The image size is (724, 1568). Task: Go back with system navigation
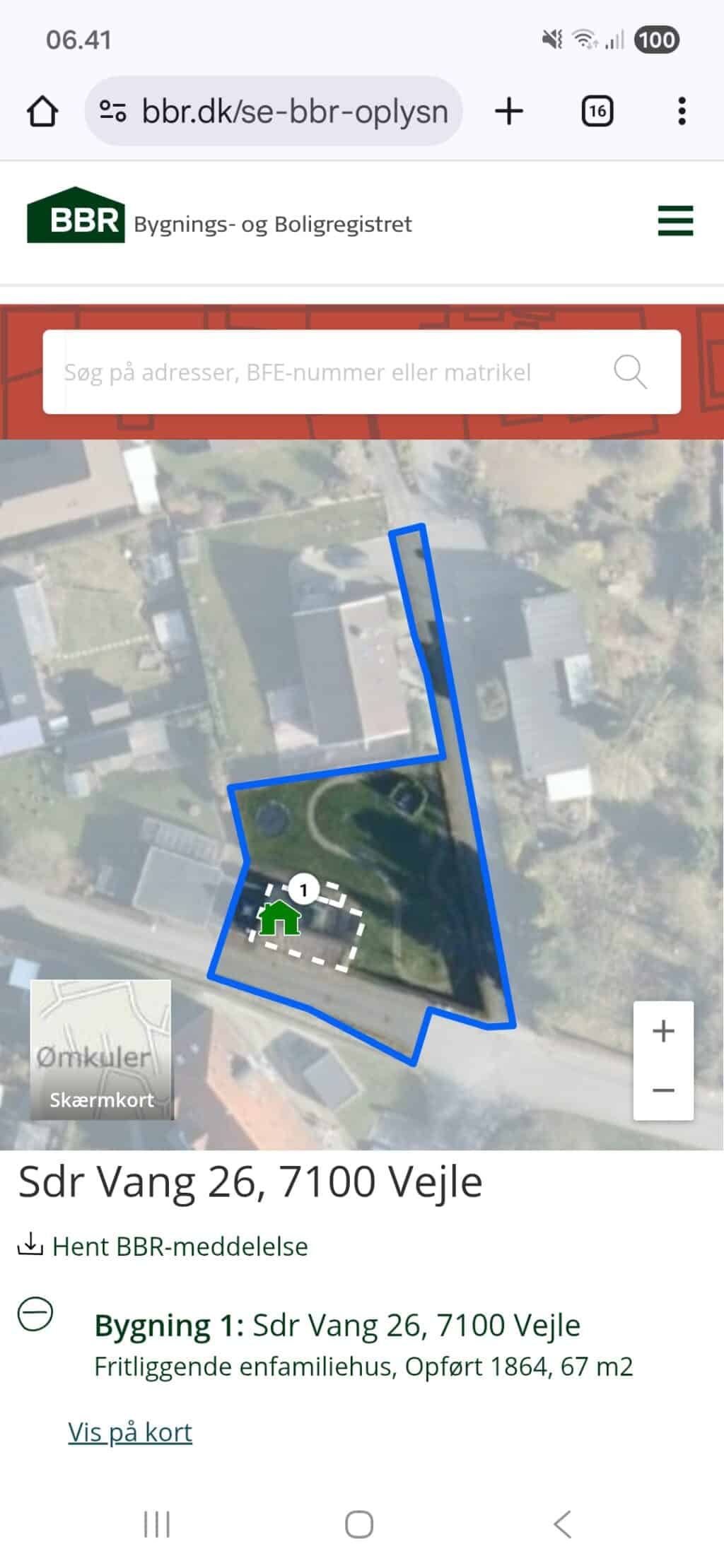(x=563, y=1524)
